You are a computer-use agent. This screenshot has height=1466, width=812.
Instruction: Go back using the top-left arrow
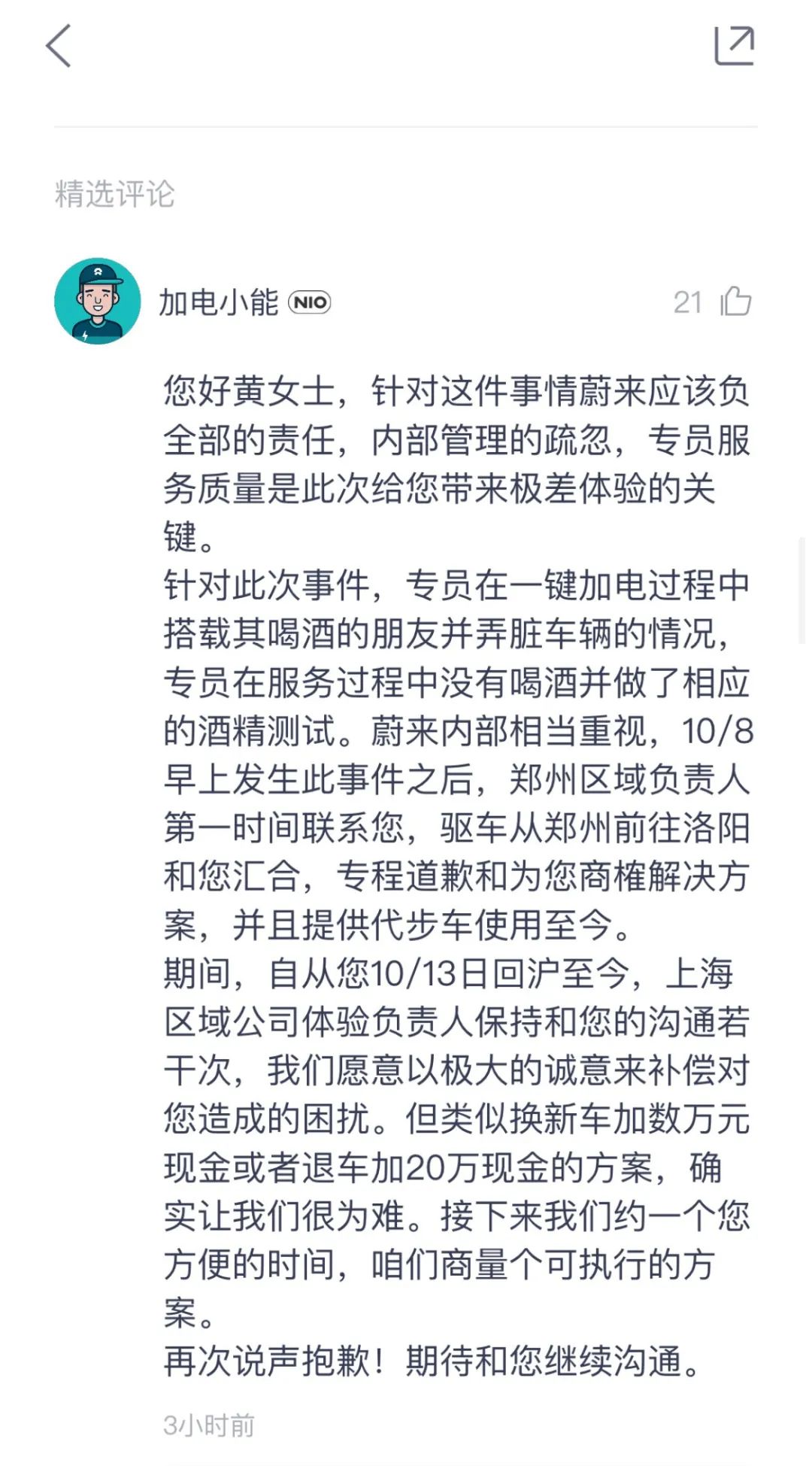59,46
